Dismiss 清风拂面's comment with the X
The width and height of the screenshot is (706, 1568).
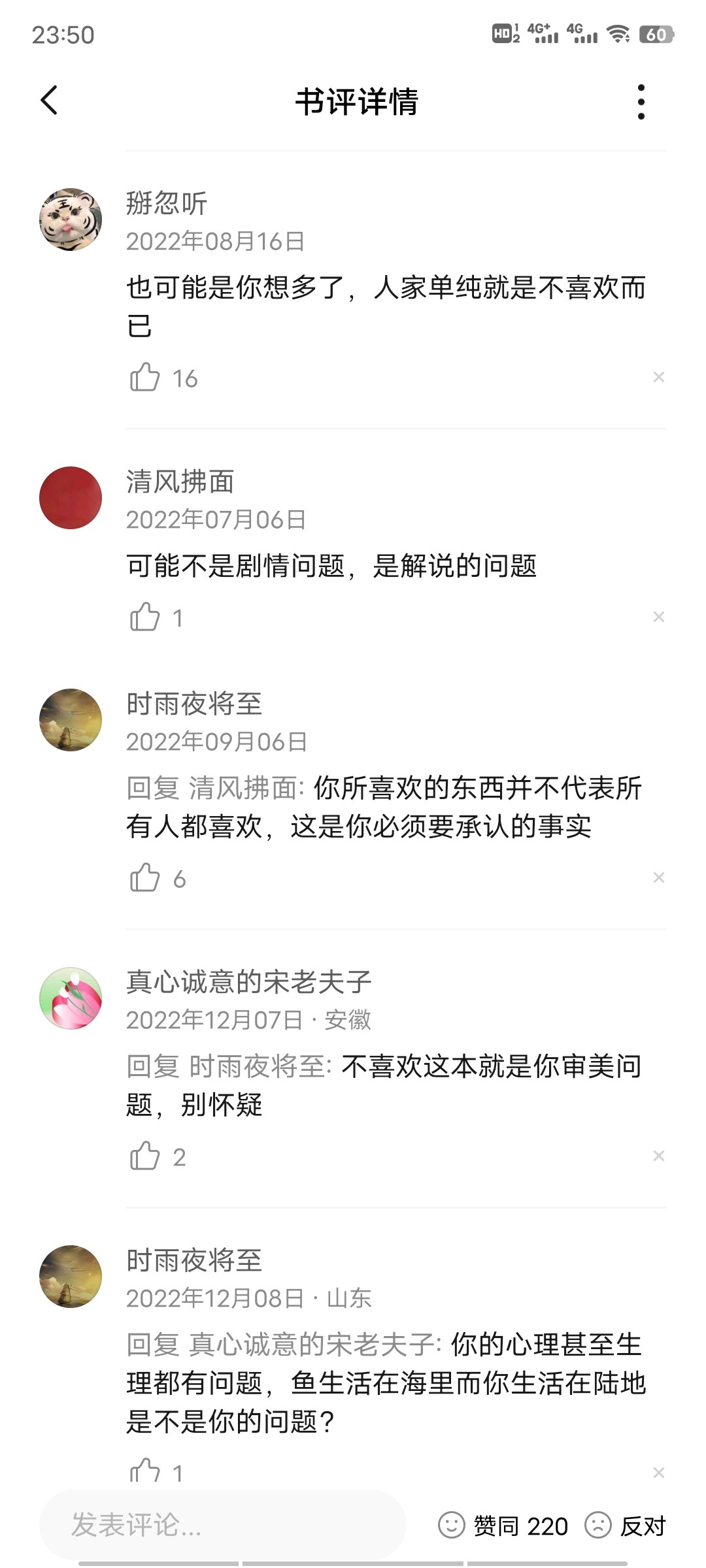pos(659,617)
